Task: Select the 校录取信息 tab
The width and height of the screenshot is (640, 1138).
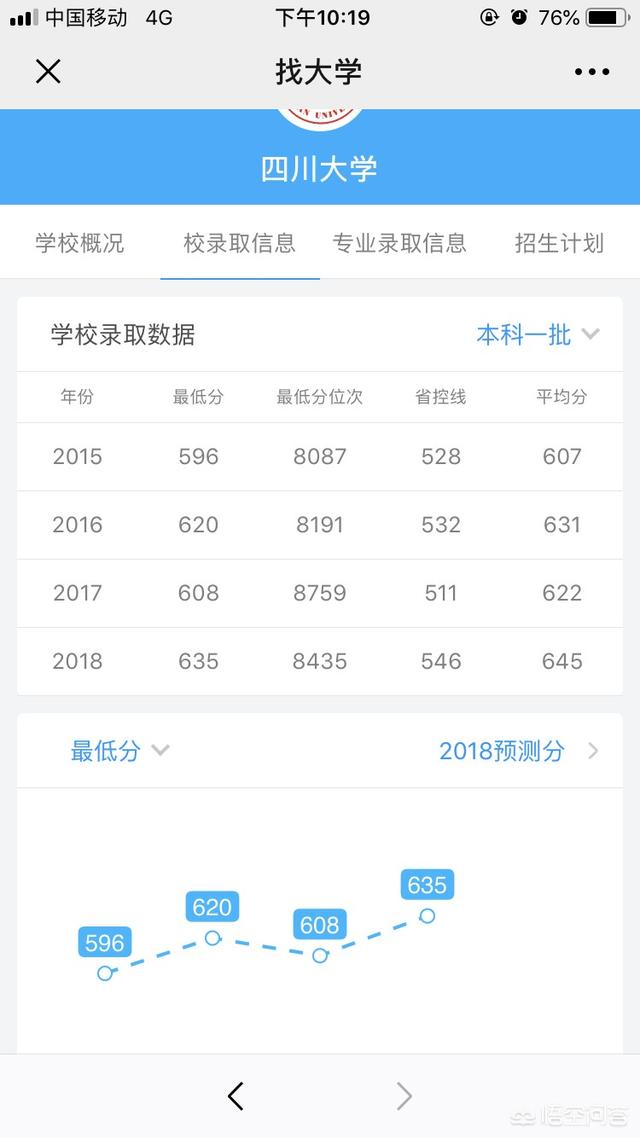Action: click(x=239, y=242)
